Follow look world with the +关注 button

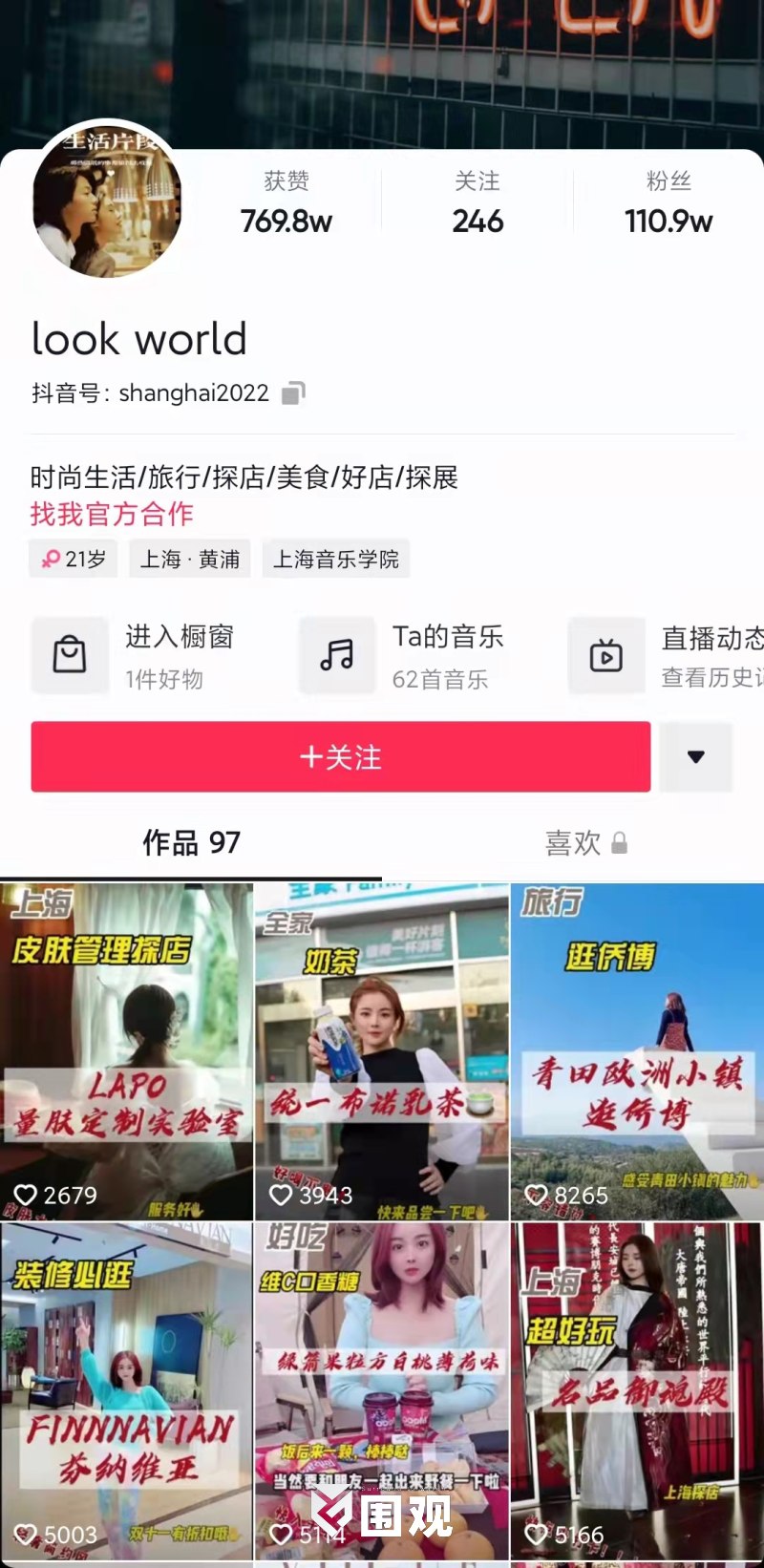click(x=340, y=757)
